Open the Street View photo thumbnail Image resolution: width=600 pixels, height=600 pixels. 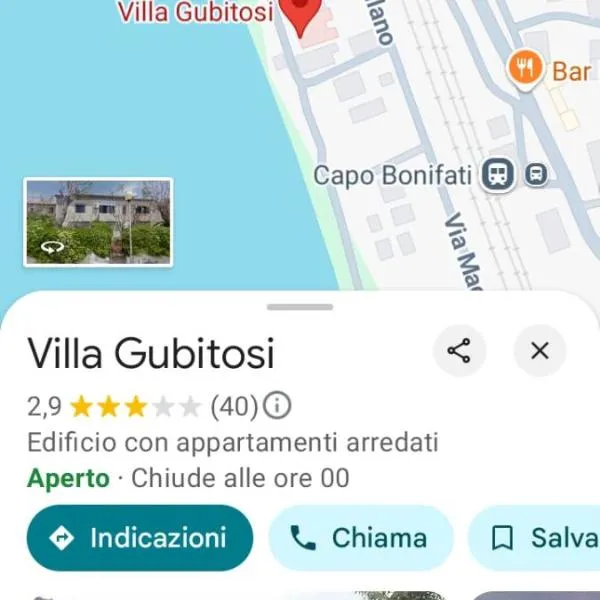coord(98,222)
